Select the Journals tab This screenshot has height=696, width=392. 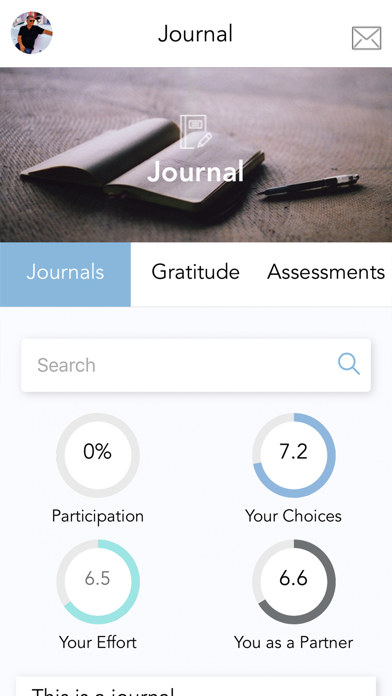pos(65,274)
